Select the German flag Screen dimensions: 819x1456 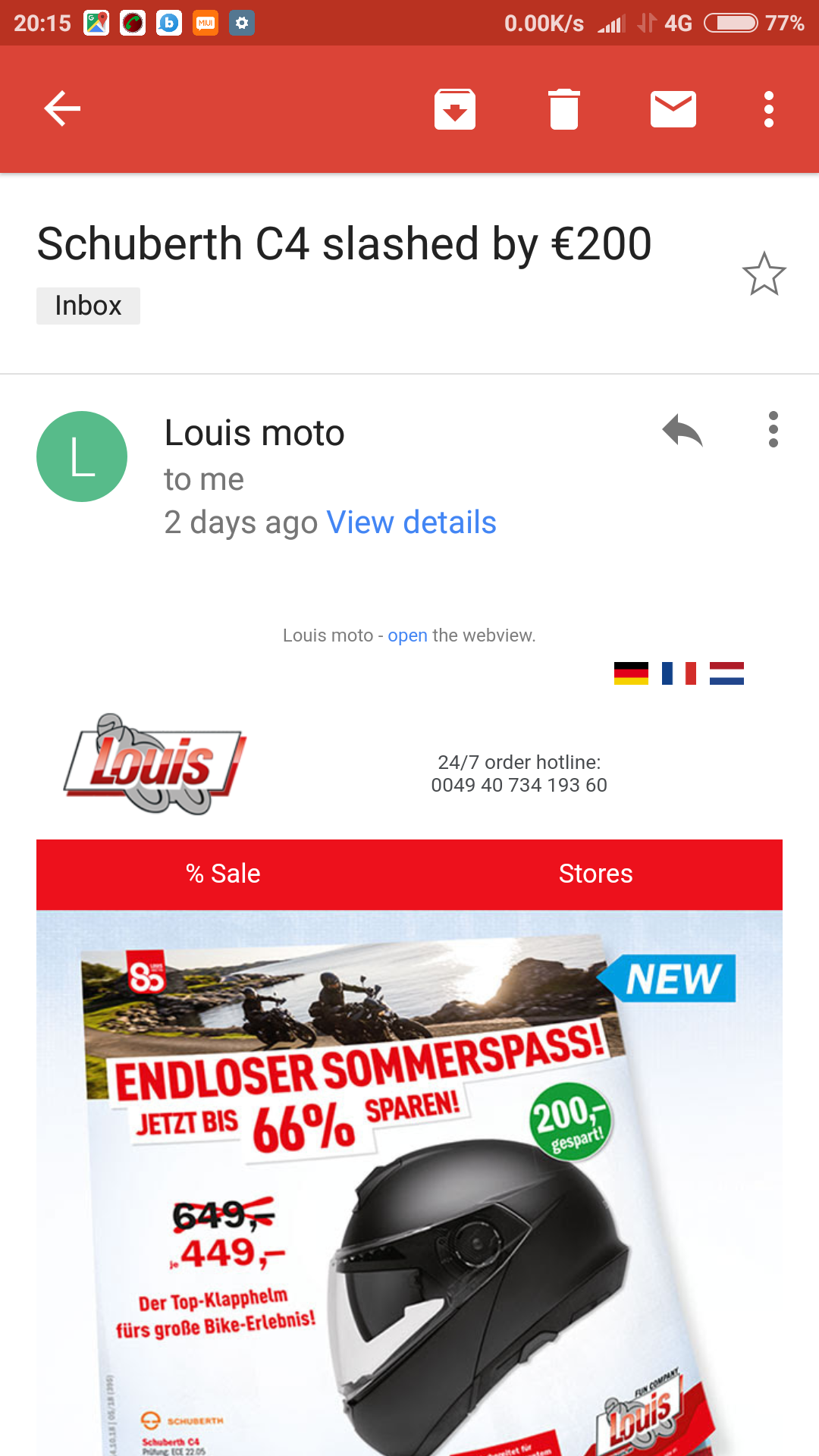(x=631, y=673)
